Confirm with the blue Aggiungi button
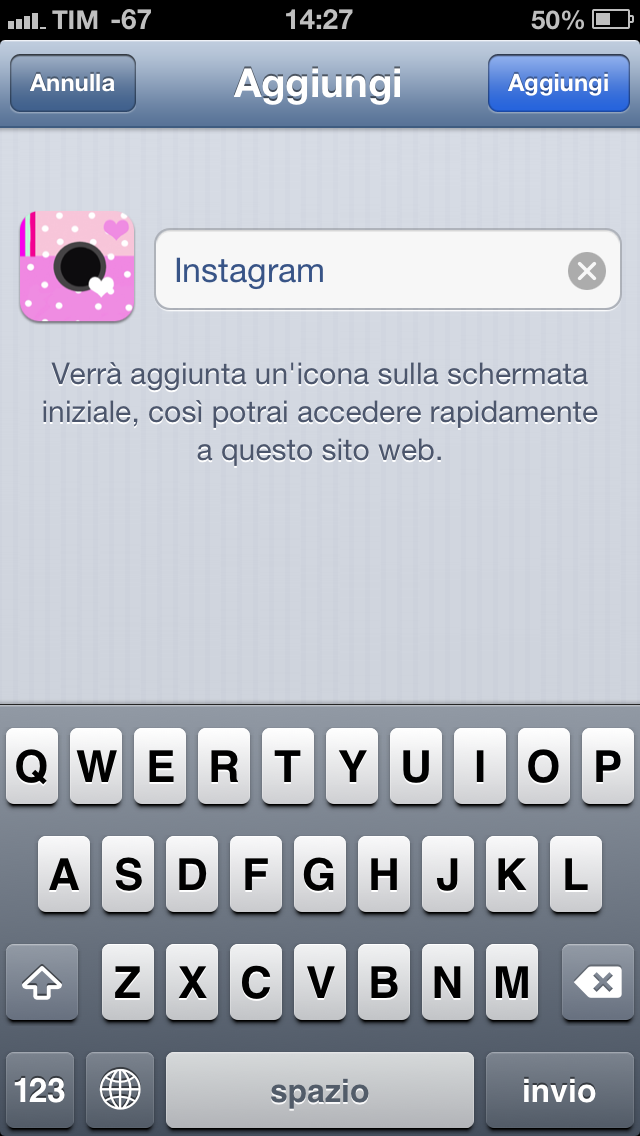640x1136 pixels. [558, 83]
